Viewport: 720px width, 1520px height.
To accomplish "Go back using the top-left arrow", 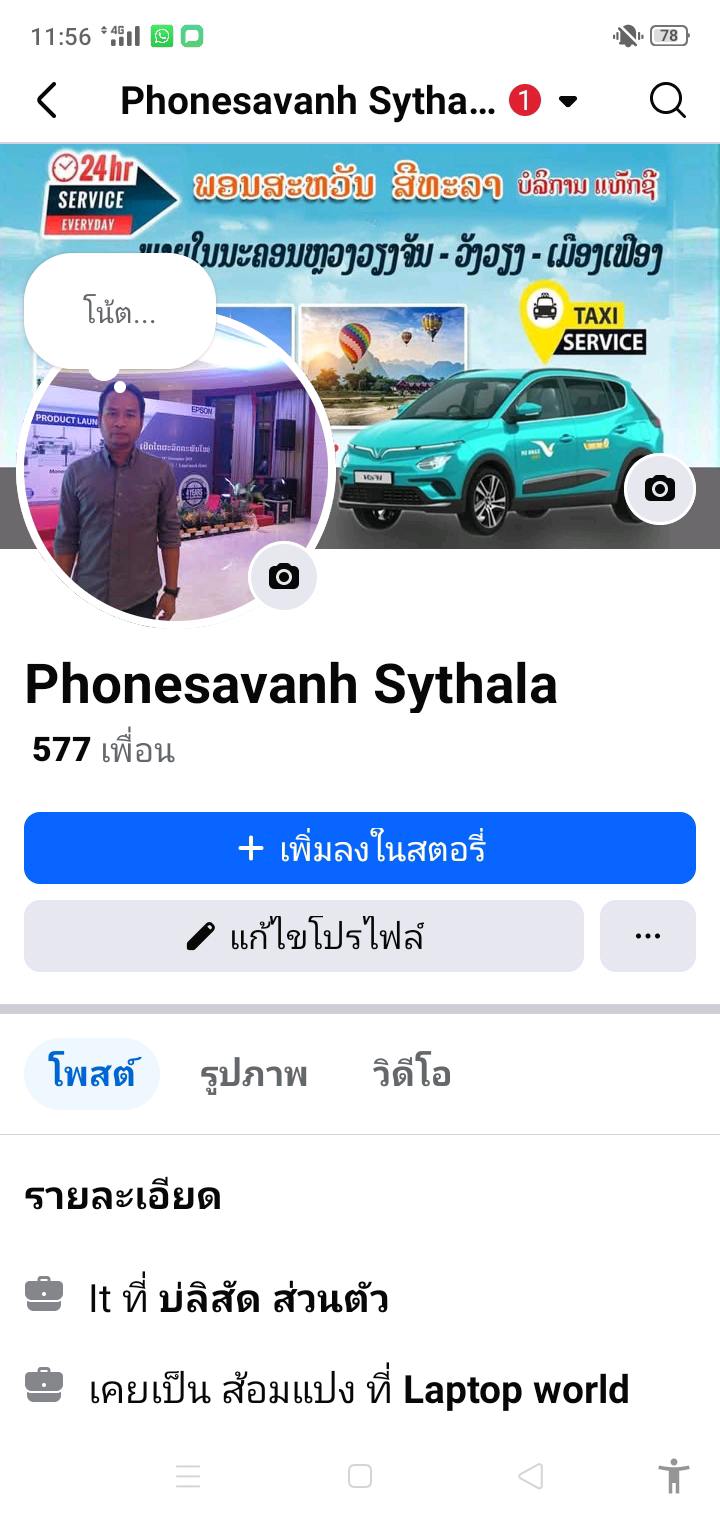I will pos(47,100).
